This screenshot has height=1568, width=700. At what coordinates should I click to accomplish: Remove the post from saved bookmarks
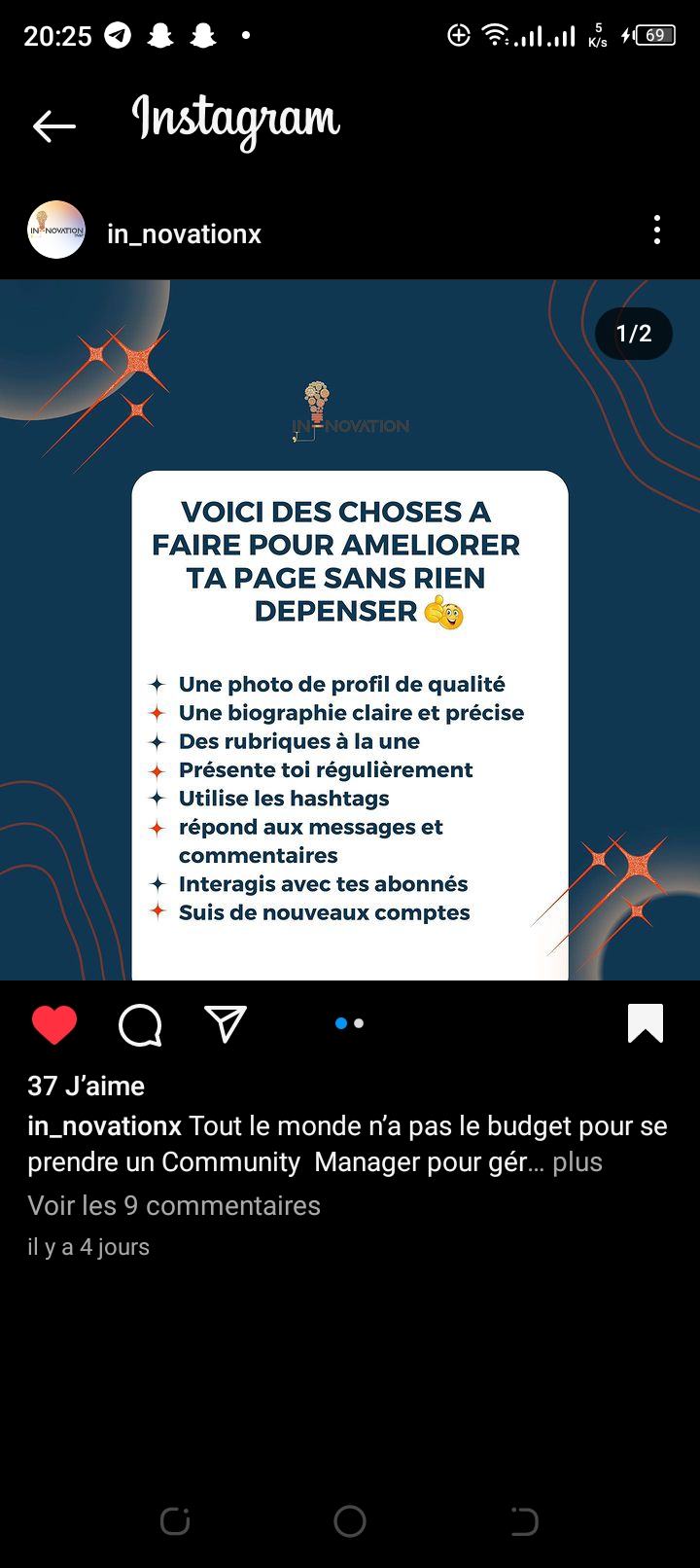[x=646, y=1023]
